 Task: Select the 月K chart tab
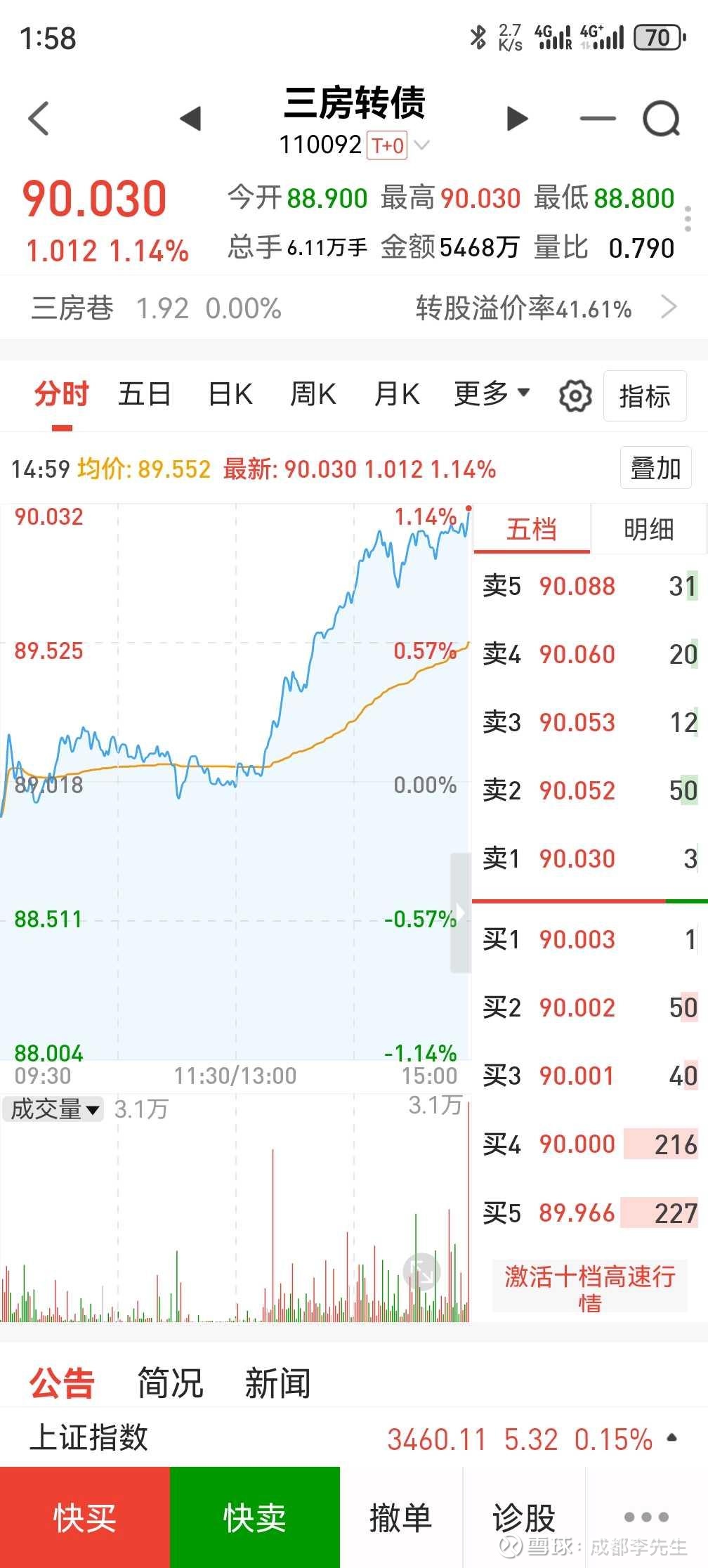[x=397, y=394]
